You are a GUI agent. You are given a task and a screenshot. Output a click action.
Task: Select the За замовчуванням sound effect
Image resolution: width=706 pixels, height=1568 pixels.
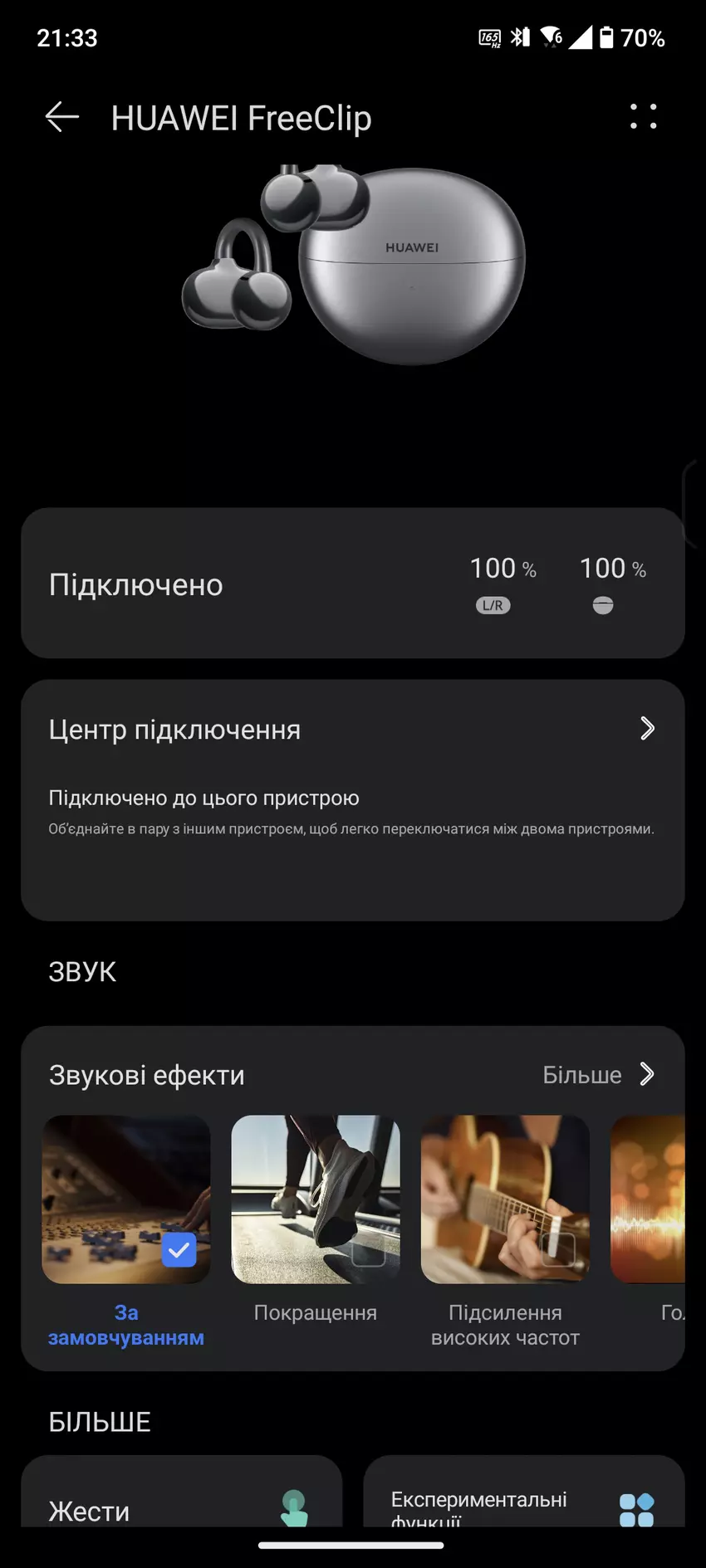tap(126, 1199)
